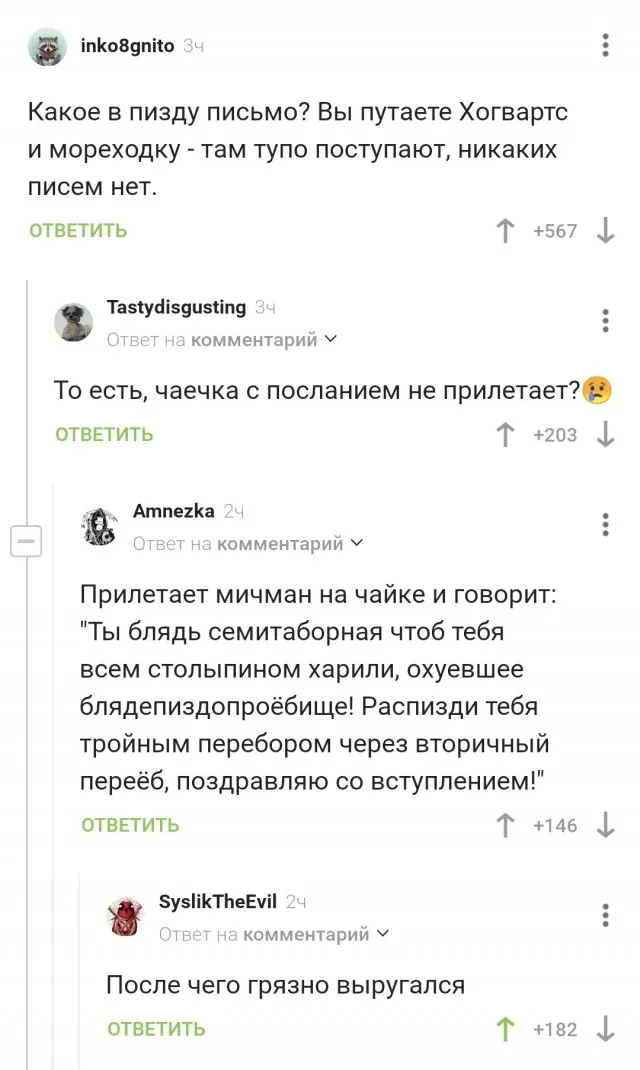Reply to SyslikTheEvil's comment
This screenshot has height=1070, width=640.
(156, 1029)
